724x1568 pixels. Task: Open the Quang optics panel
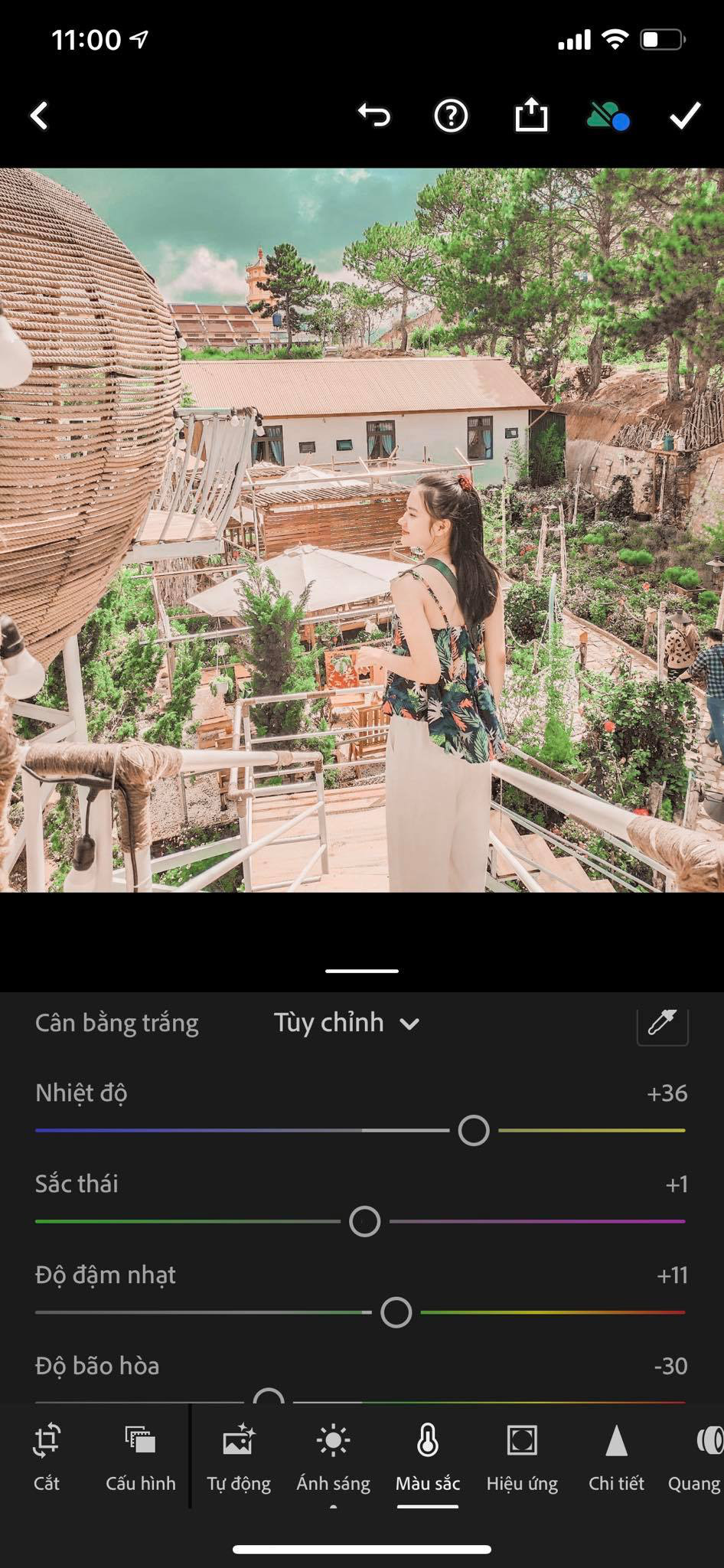(698, 1456)
